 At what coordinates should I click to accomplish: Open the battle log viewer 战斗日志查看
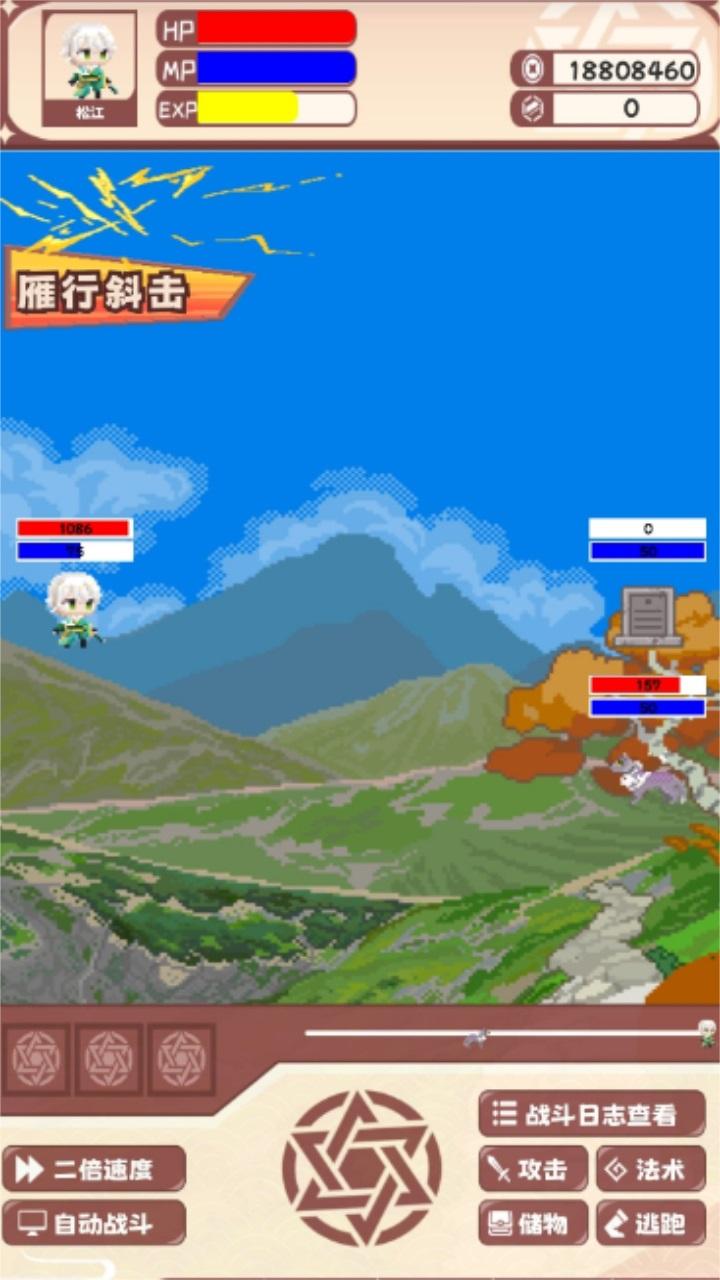592,1114
